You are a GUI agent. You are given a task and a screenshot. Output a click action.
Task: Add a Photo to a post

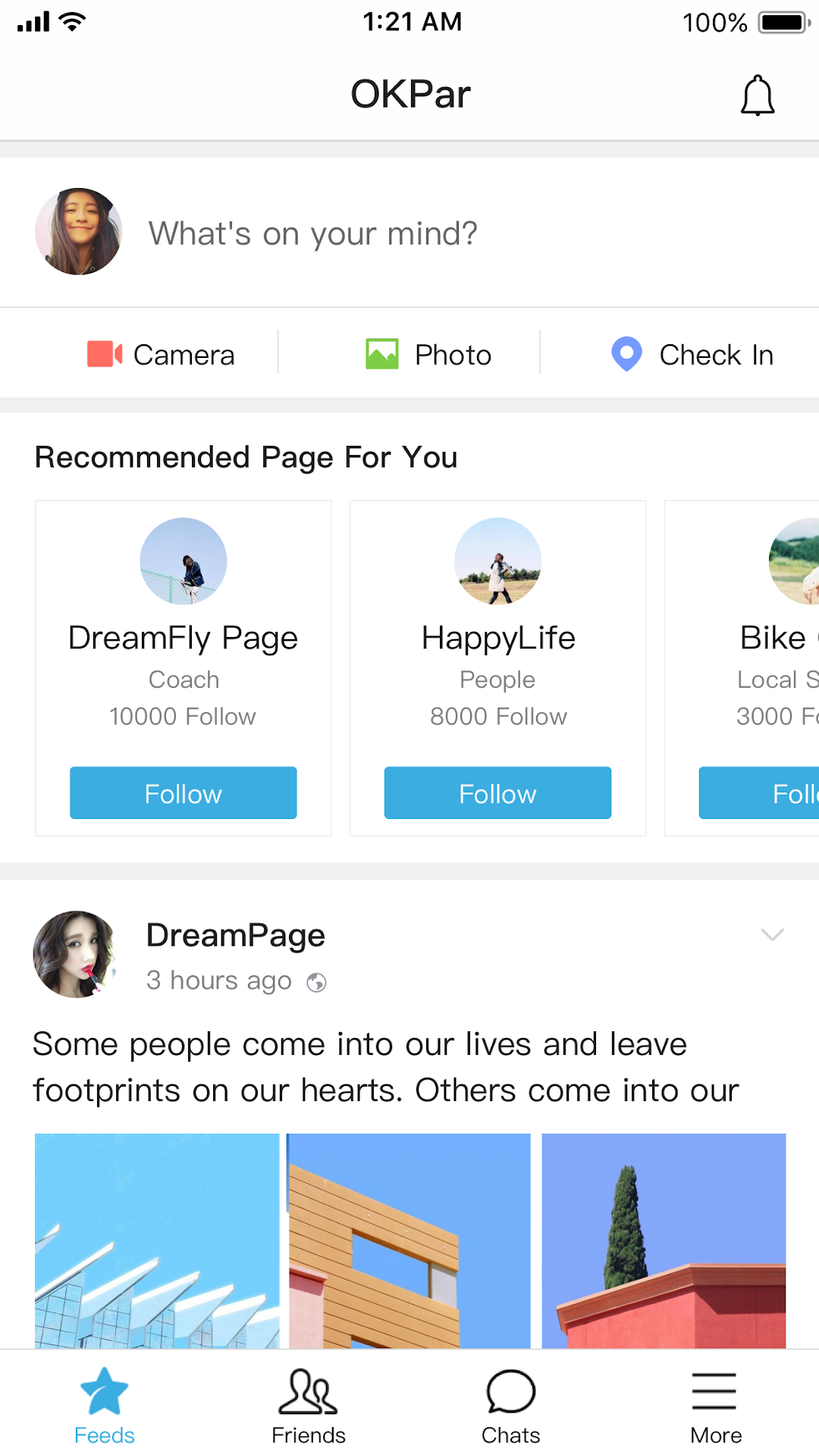point(428,355)
